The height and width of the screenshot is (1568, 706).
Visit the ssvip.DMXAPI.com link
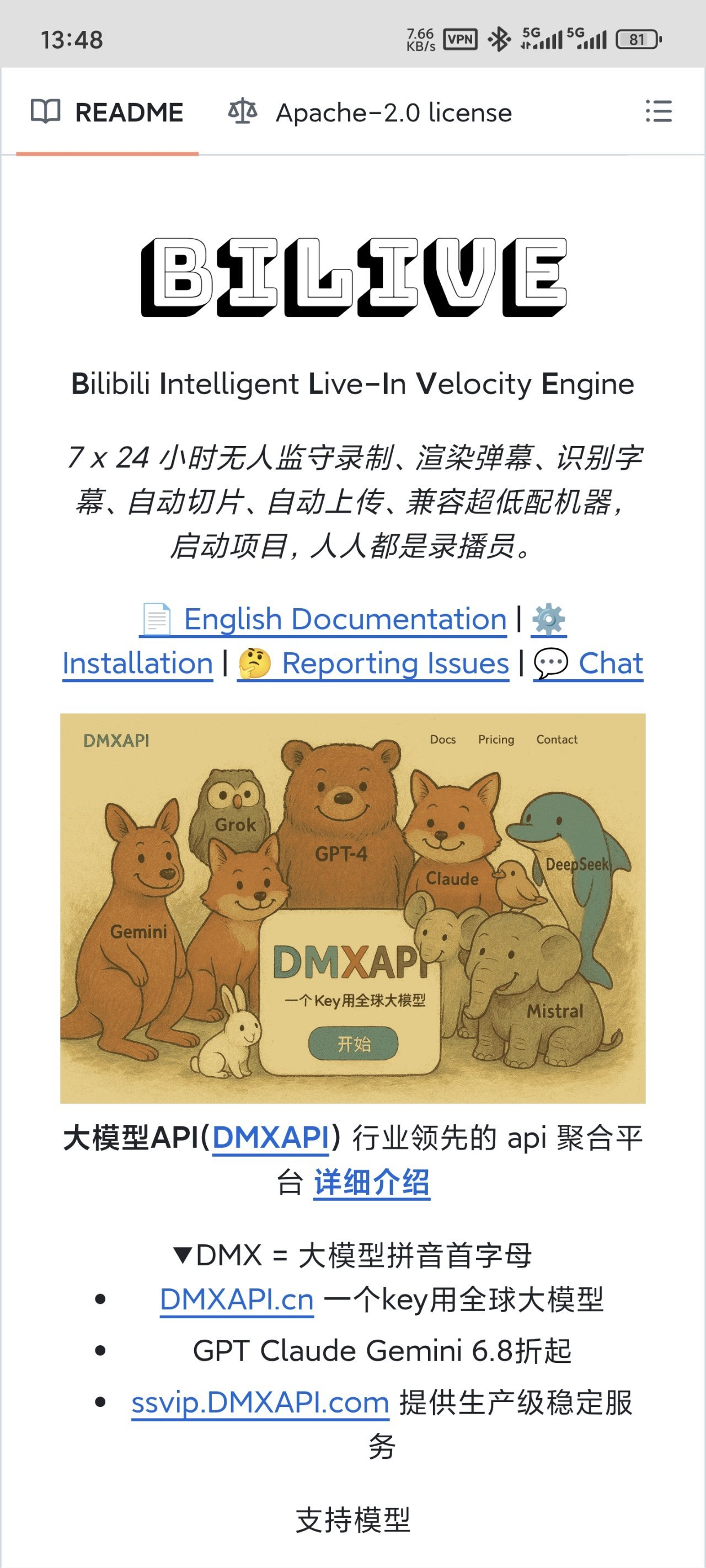coord(260,1403)
